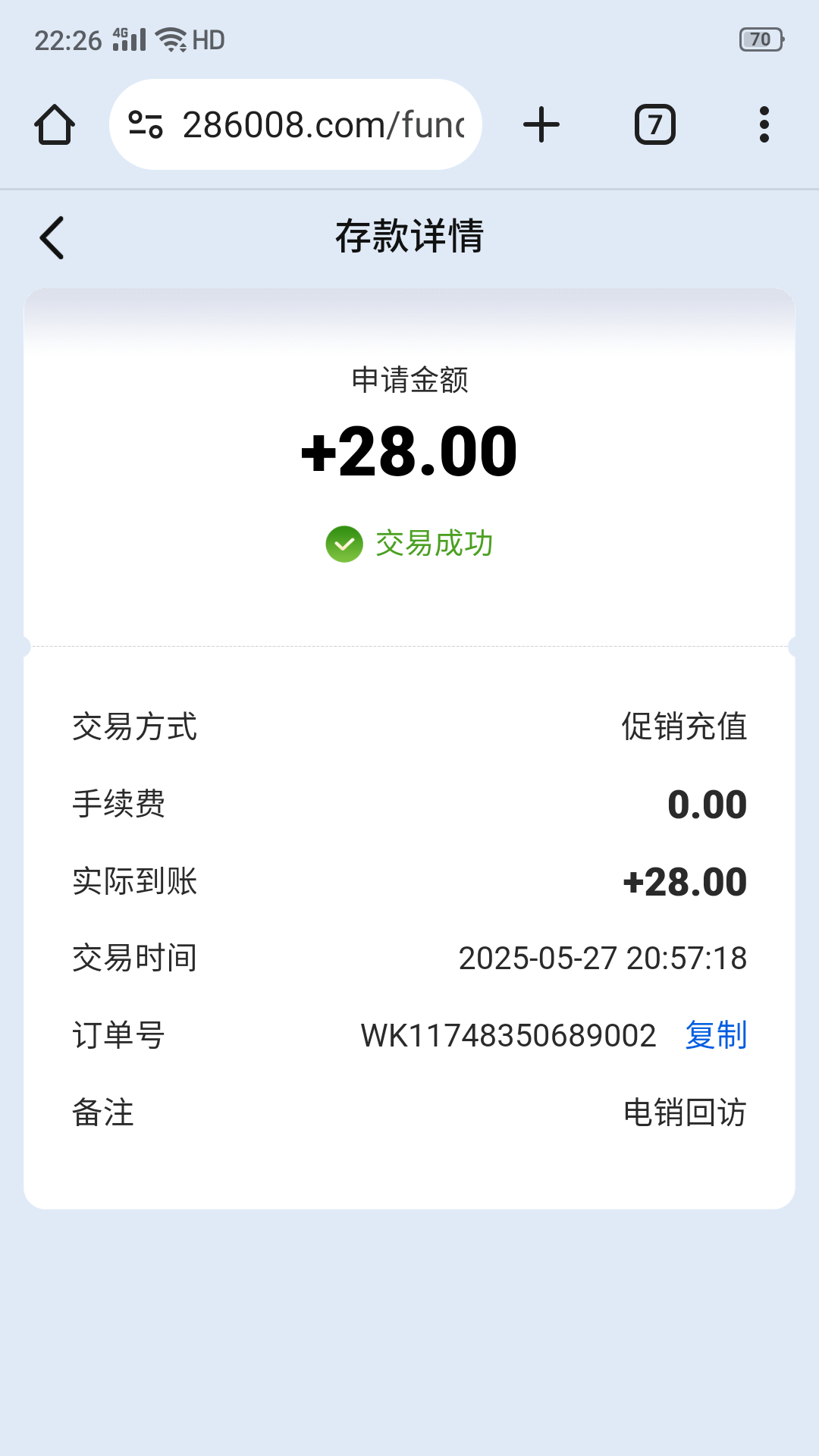The height and width of the screenshot is (1456, 819).
Task: Open the browser home page
Action: tap(55, 124)
